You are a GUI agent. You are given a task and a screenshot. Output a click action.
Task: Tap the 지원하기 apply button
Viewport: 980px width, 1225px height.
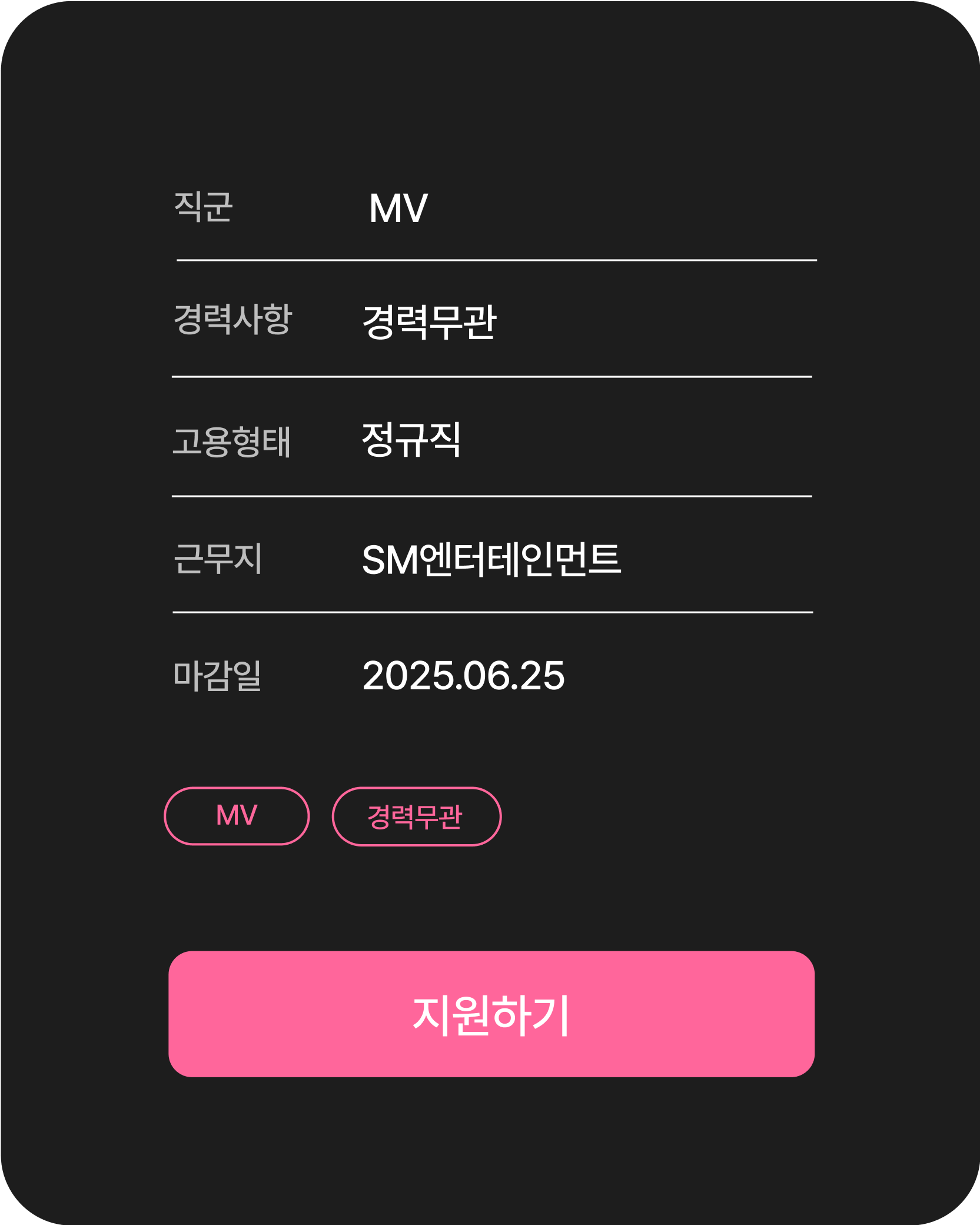pyautogui.click(x=491, y=1014)
